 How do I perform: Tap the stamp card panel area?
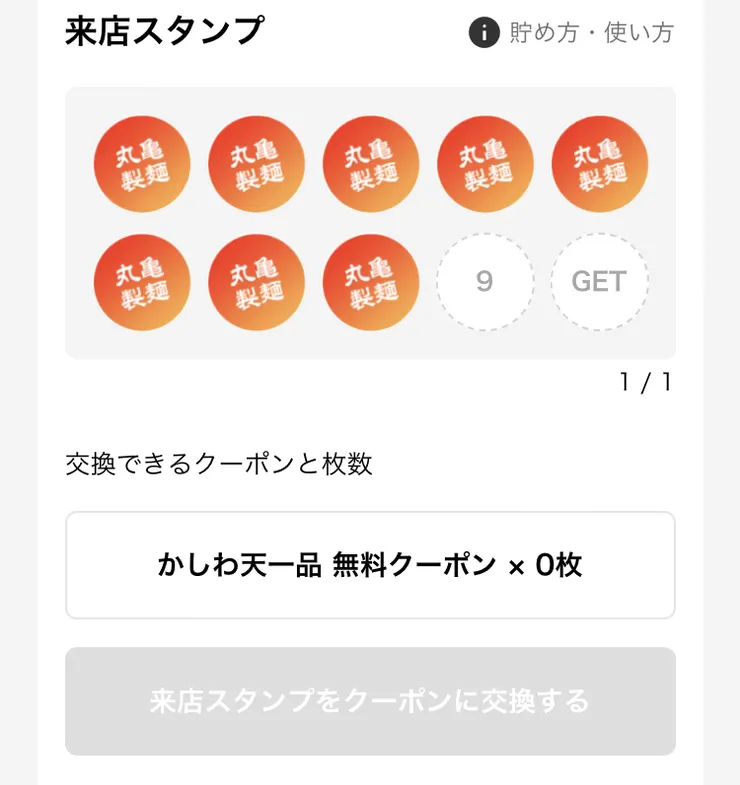pos(371,222)
